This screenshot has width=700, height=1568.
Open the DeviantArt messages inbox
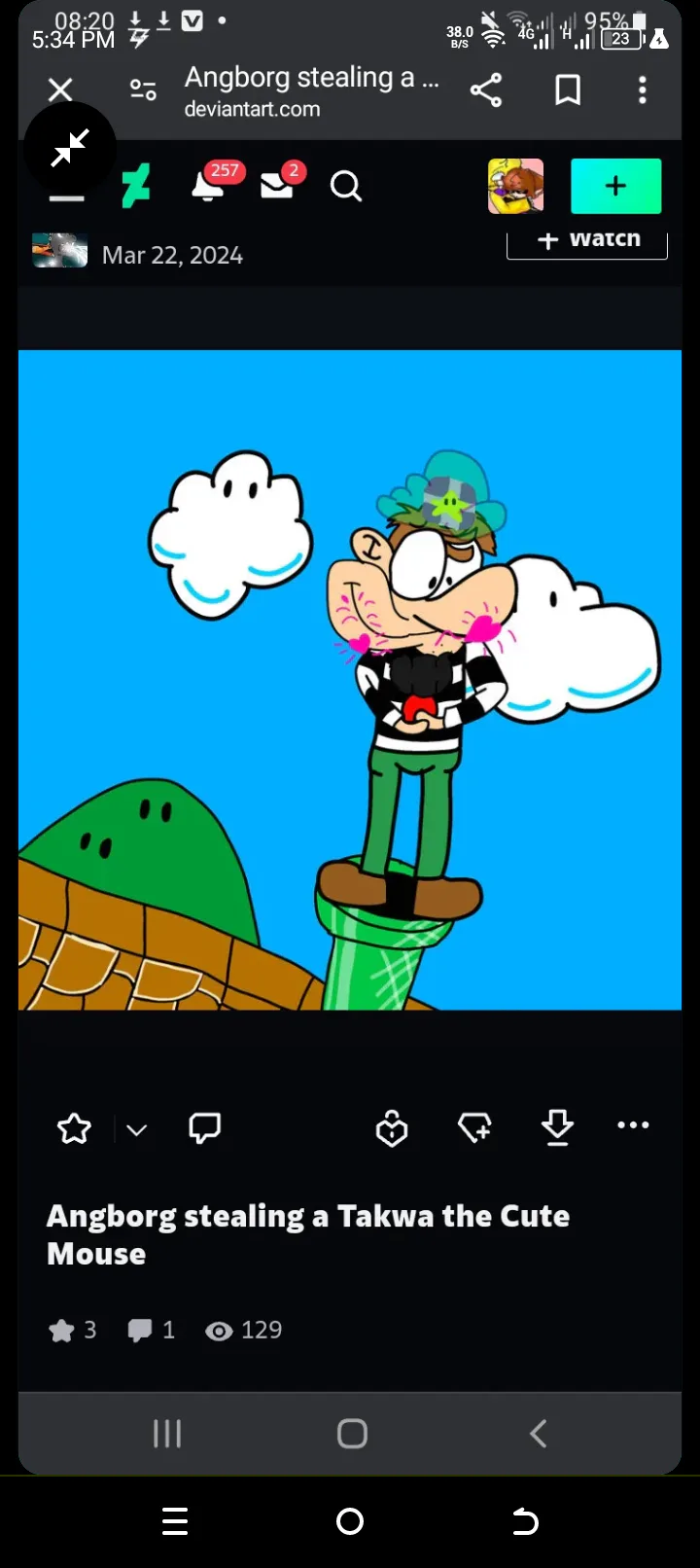click(x=277, y=185)
